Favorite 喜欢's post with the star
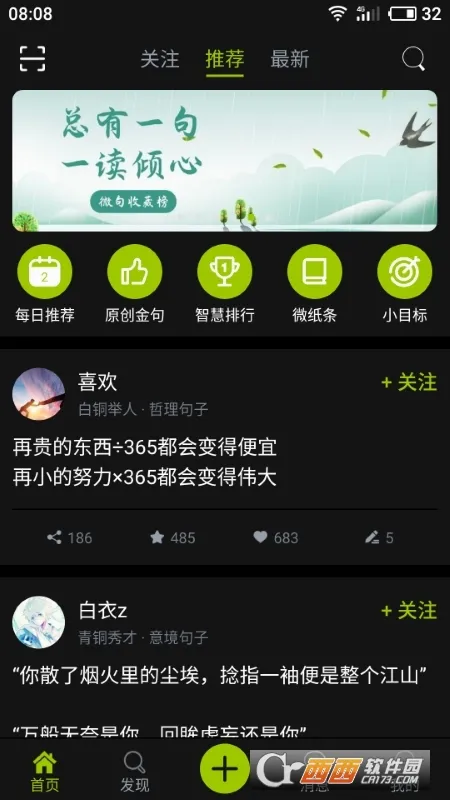 [x=172, y=538]
